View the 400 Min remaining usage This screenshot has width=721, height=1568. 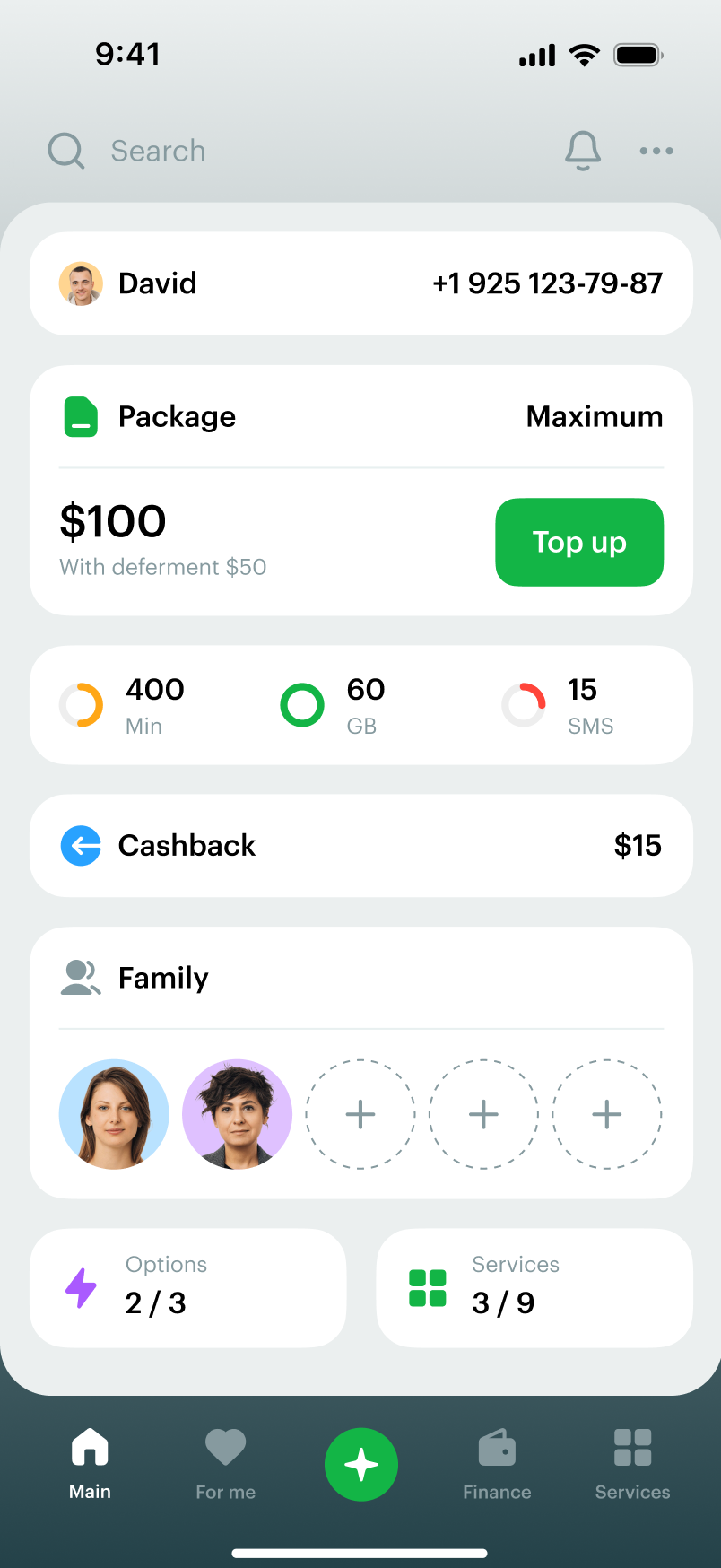(122, 705)
